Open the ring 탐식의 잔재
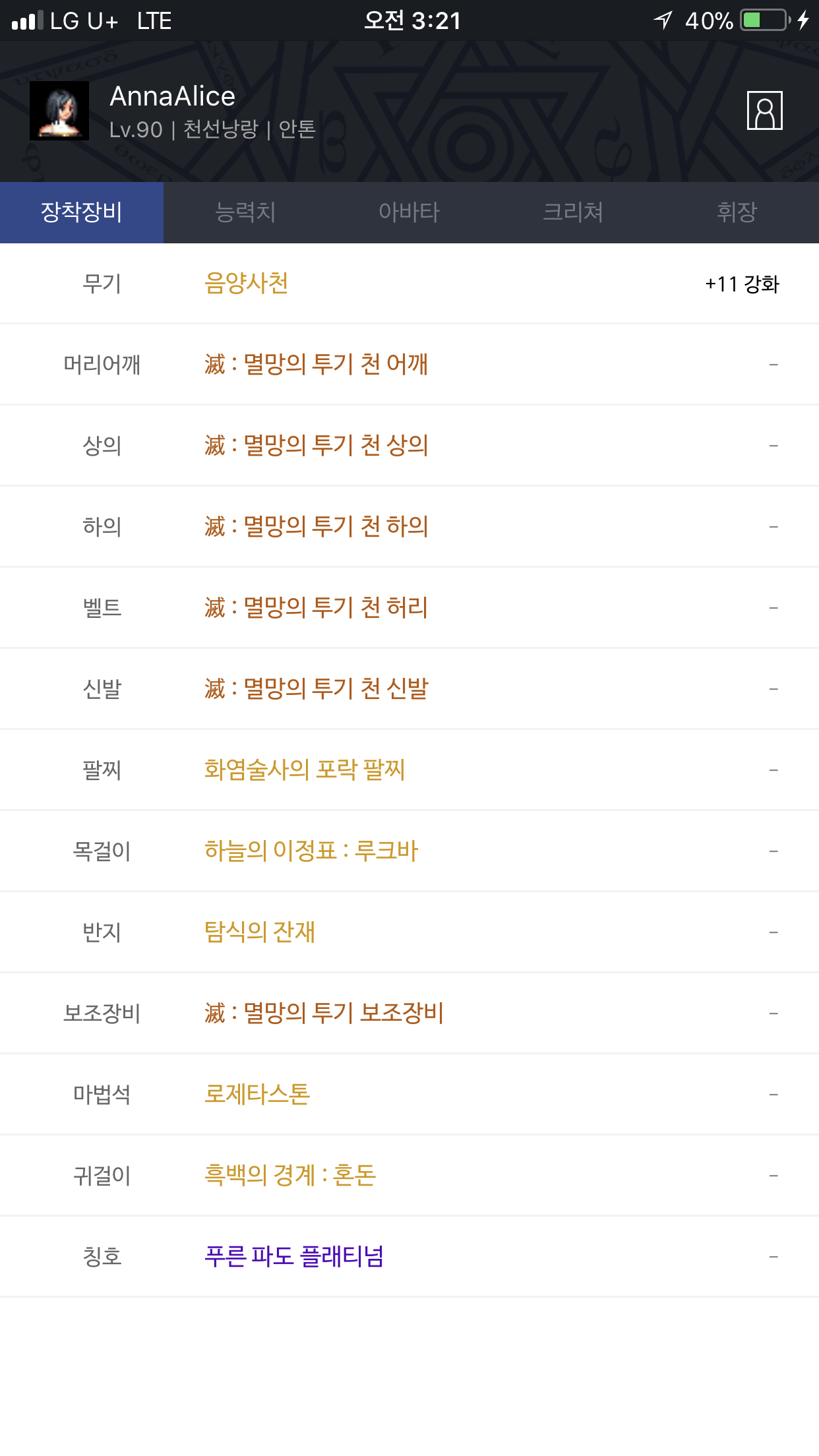The width and height of the screenshot is (819, 1456). (259, 932)
